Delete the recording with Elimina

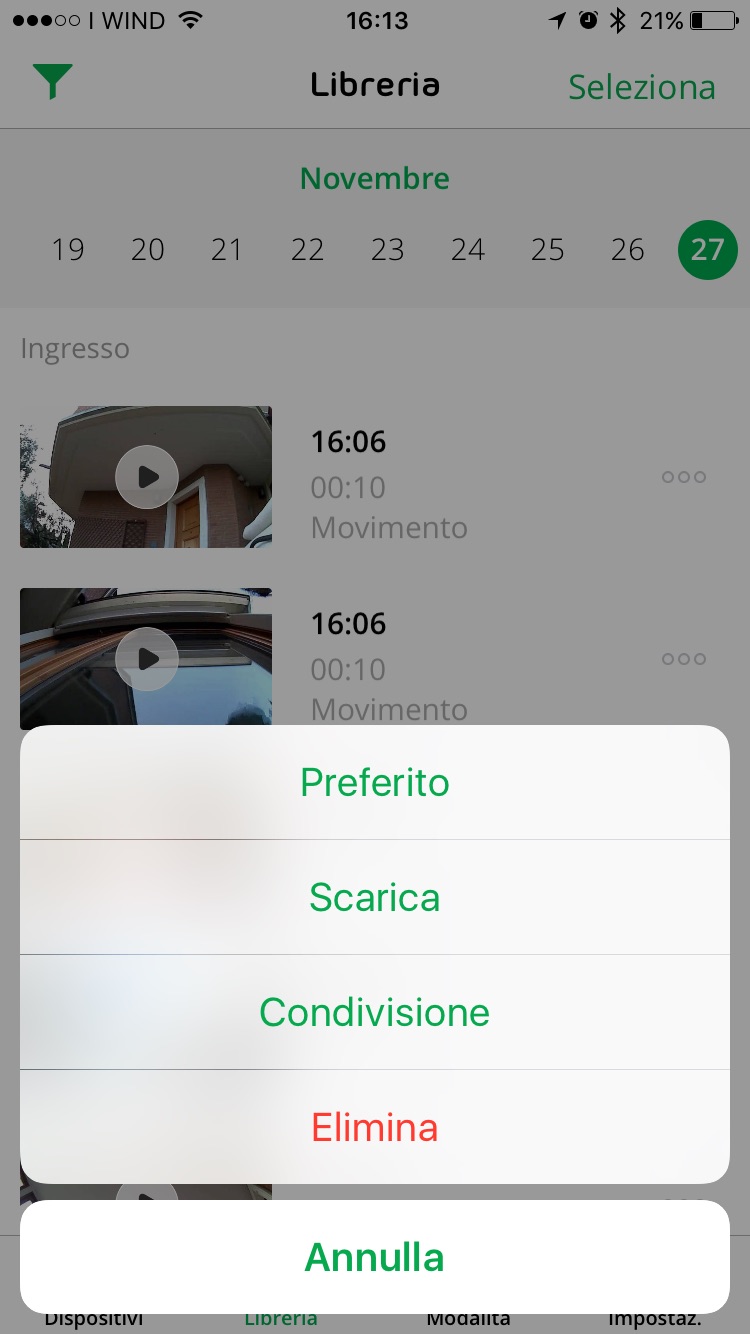pos(375,1127)
